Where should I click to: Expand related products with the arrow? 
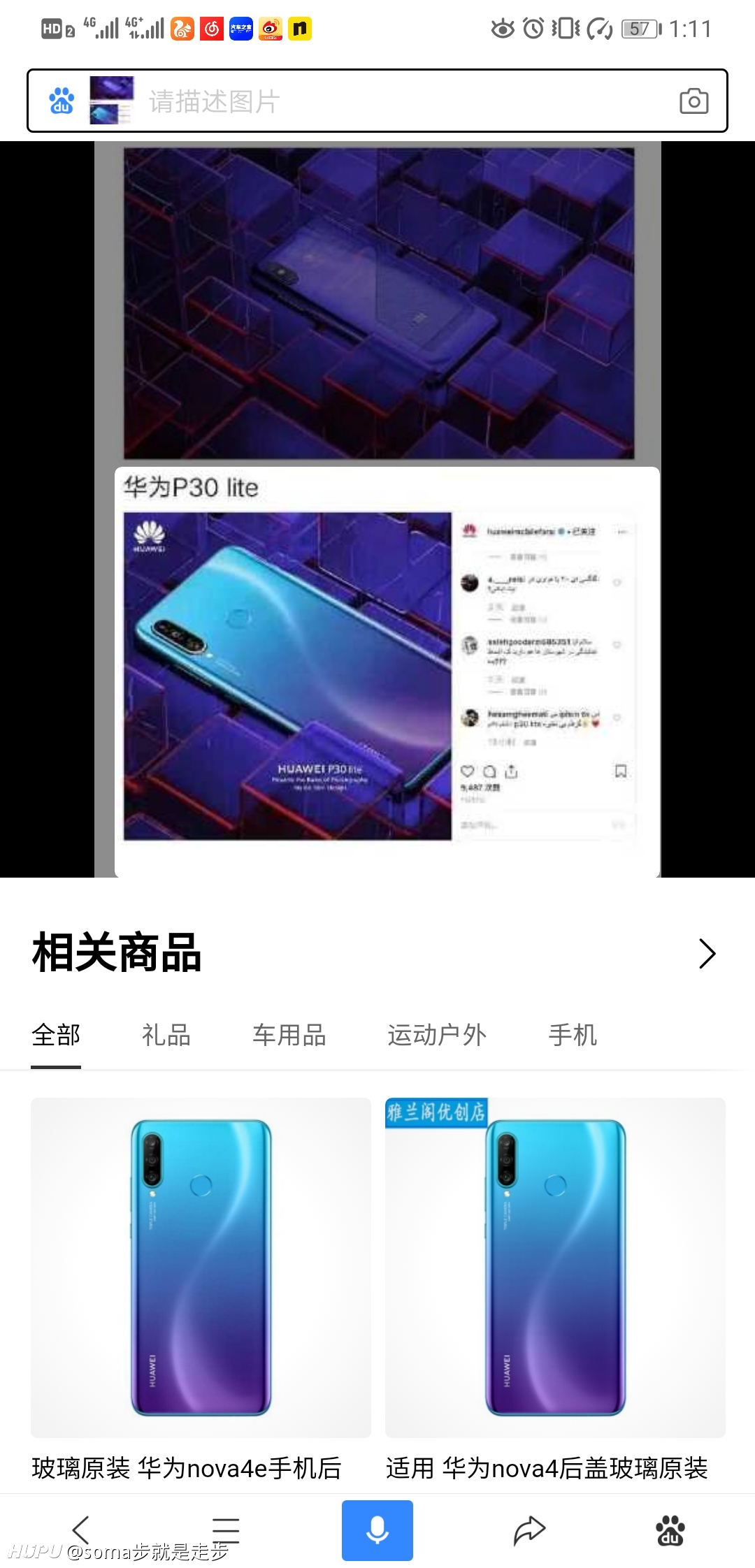point(707,954)
